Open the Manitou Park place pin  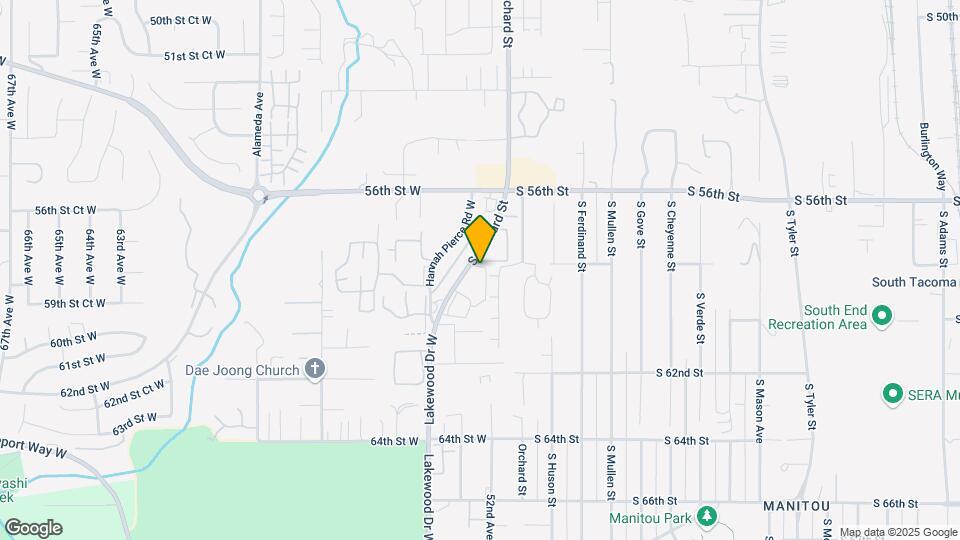click(708, 517)
